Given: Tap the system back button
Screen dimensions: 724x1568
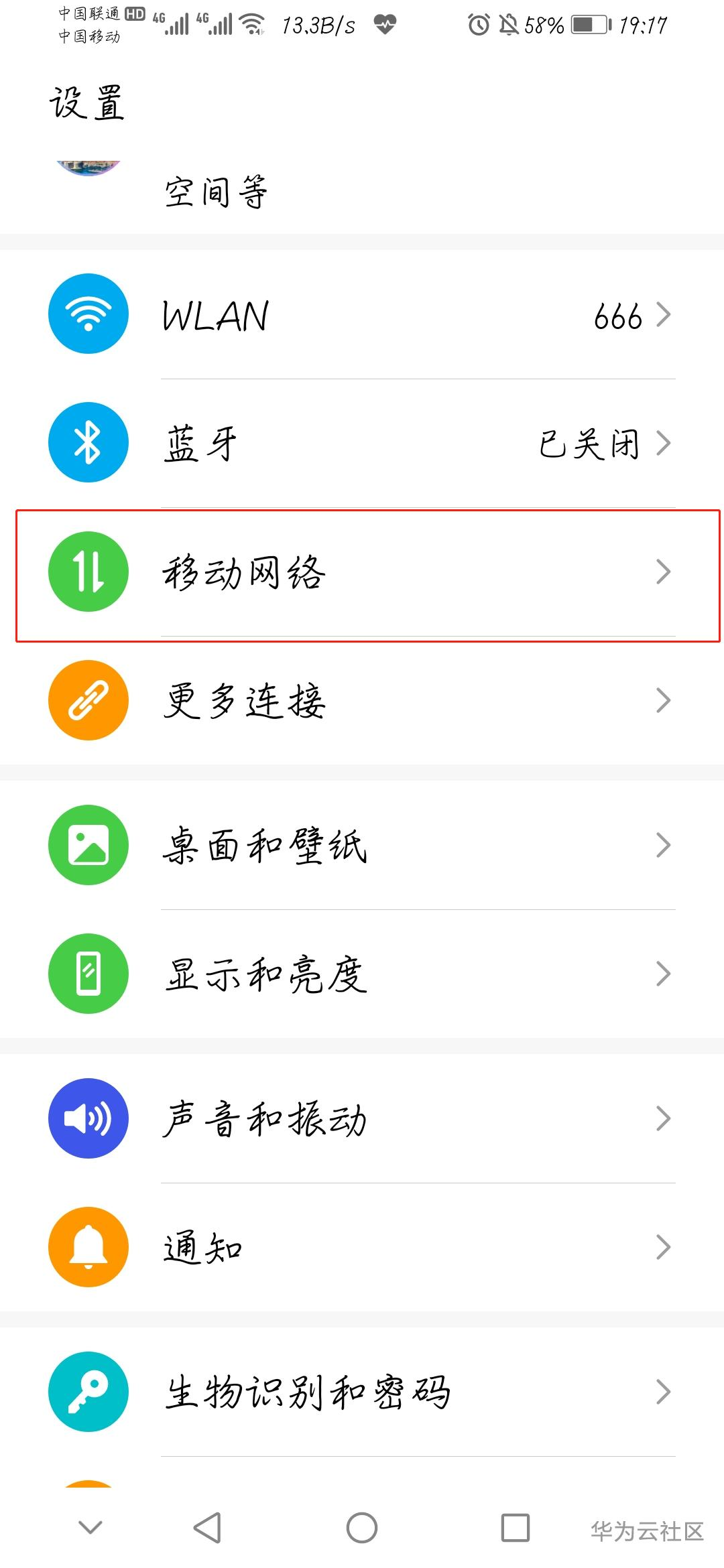Looking at the screenshot, I should coord(207,1528).
